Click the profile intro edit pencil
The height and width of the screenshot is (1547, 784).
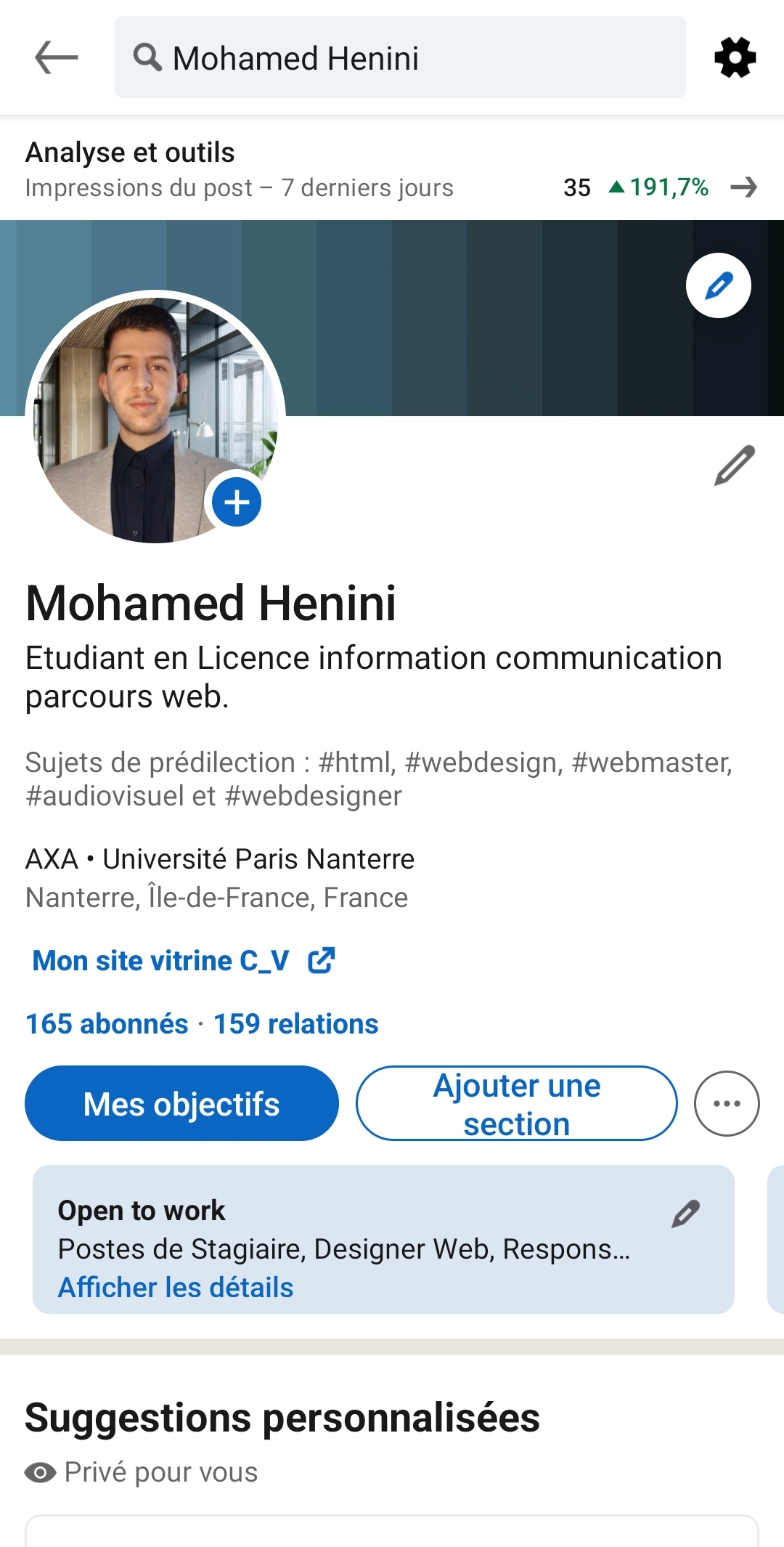click(x=735, y=465)
